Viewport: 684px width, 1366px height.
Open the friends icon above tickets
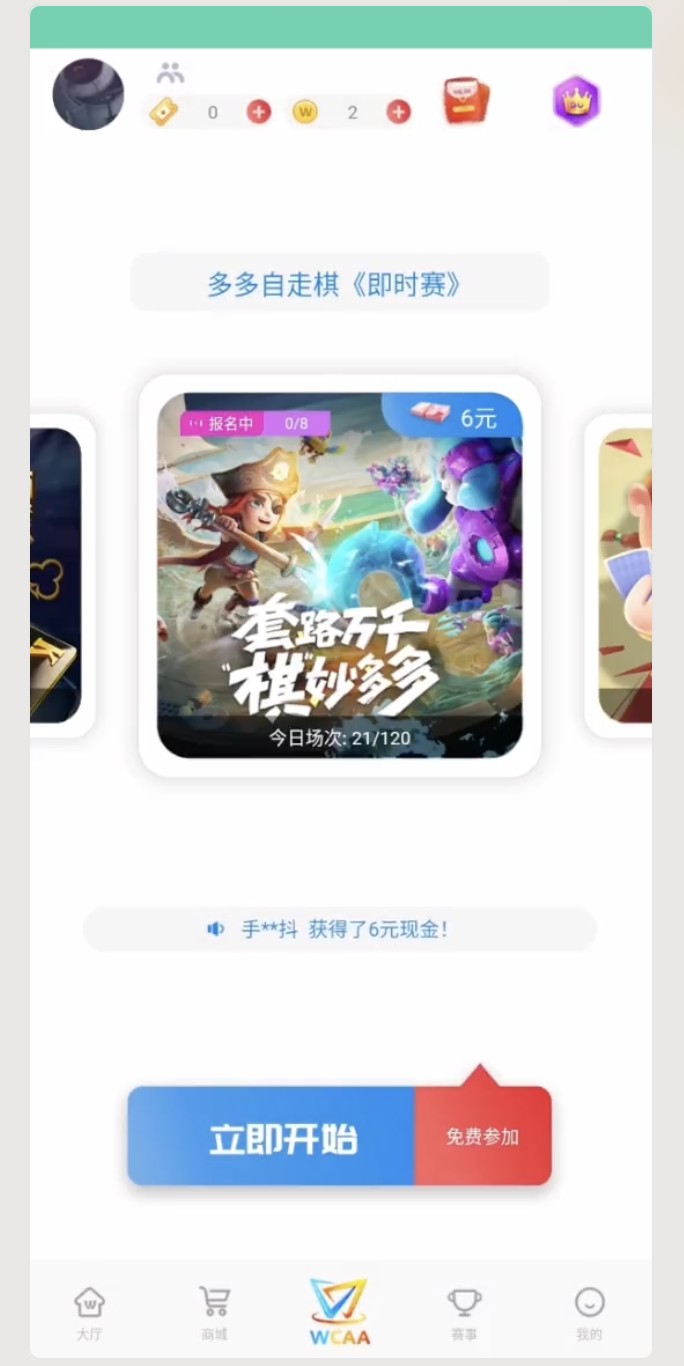pyautogui.click(x=170, y=73)
